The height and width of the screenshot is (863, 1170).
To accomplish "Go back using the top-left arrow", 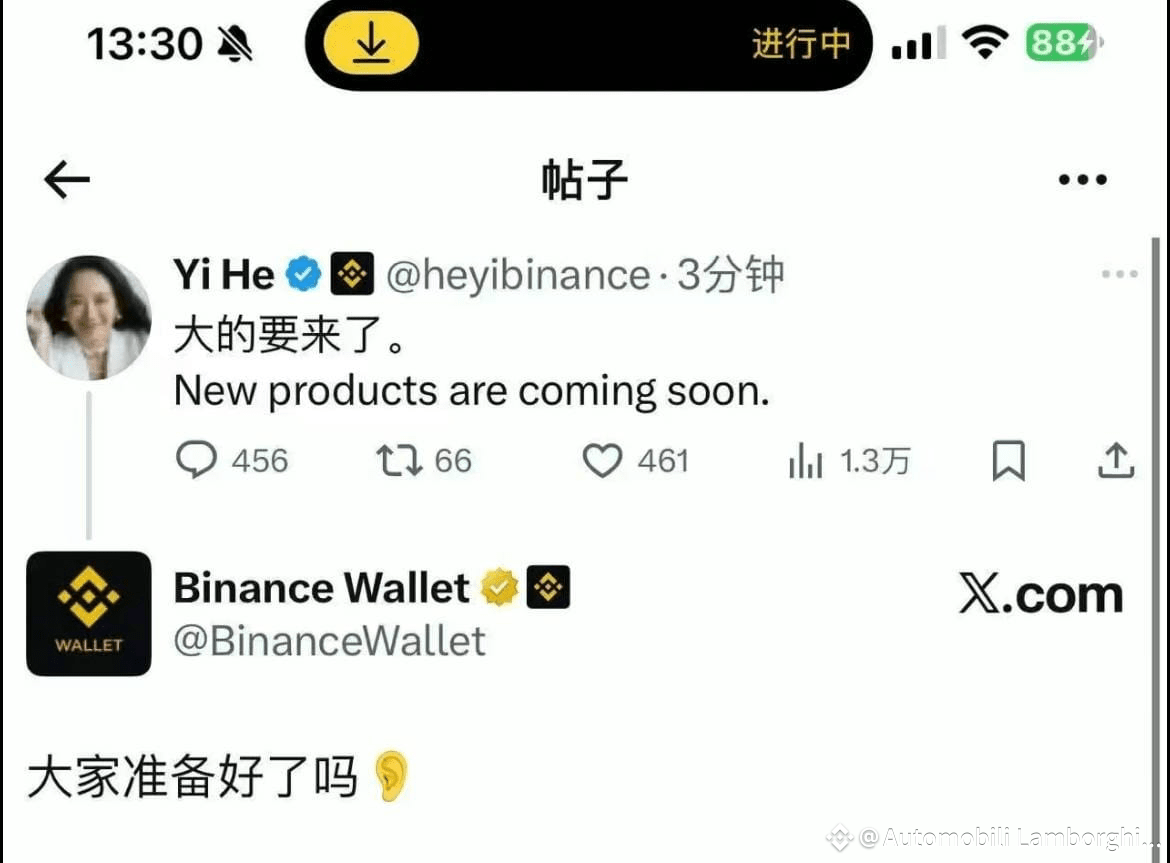I will 67,179.
